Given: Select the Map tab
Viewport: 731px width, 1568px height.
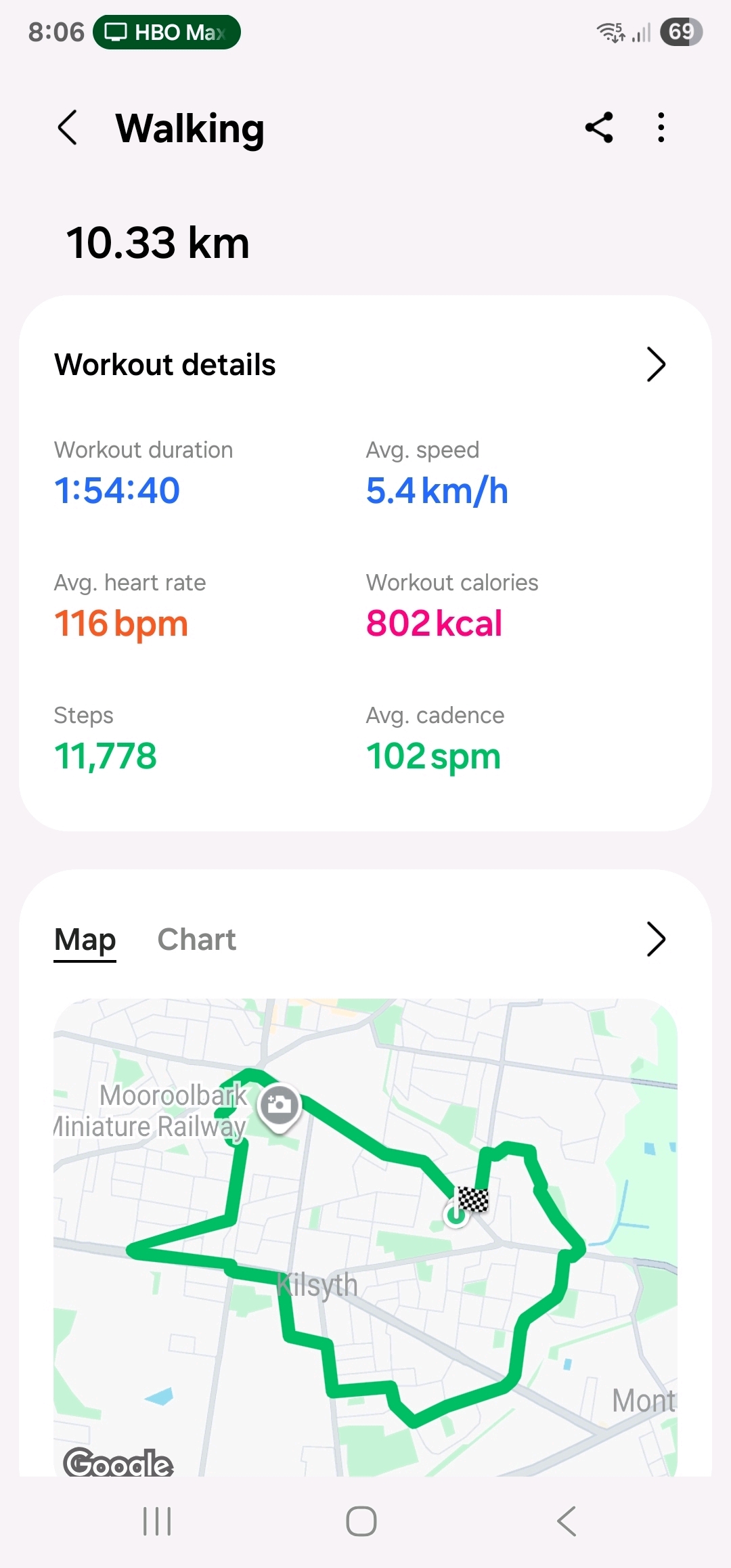Looking at the screenshot, I should 85,940.
